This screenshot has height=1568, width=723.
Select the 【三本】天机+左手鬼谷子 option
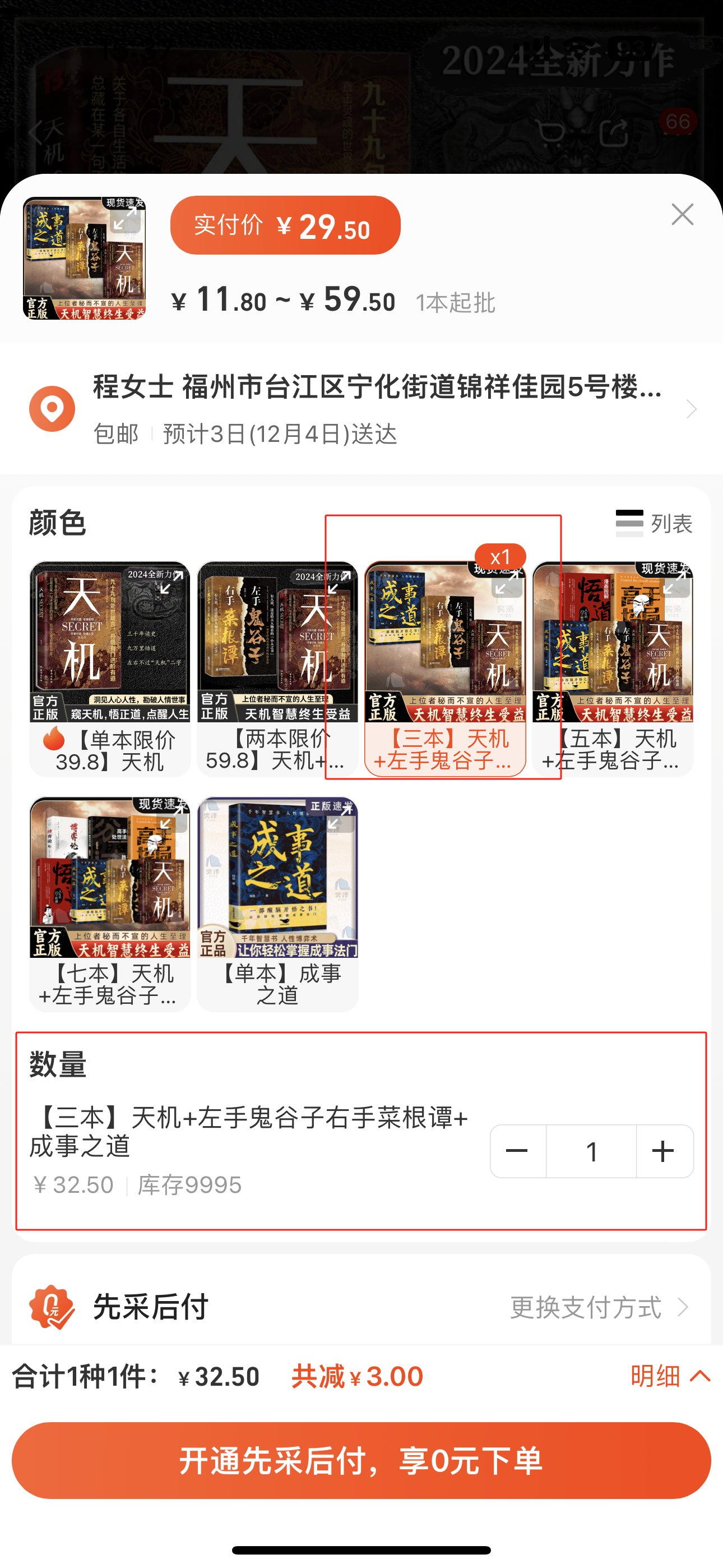[445, 668]
